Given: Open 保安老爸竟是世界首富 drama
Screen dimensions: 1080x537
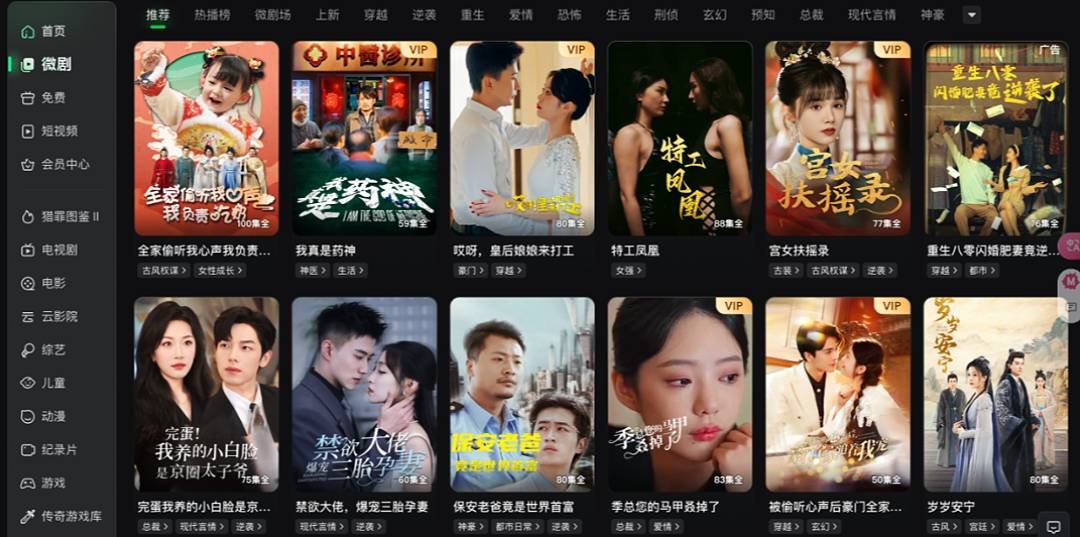Looking at the screenshot, I should coord(521,393).
